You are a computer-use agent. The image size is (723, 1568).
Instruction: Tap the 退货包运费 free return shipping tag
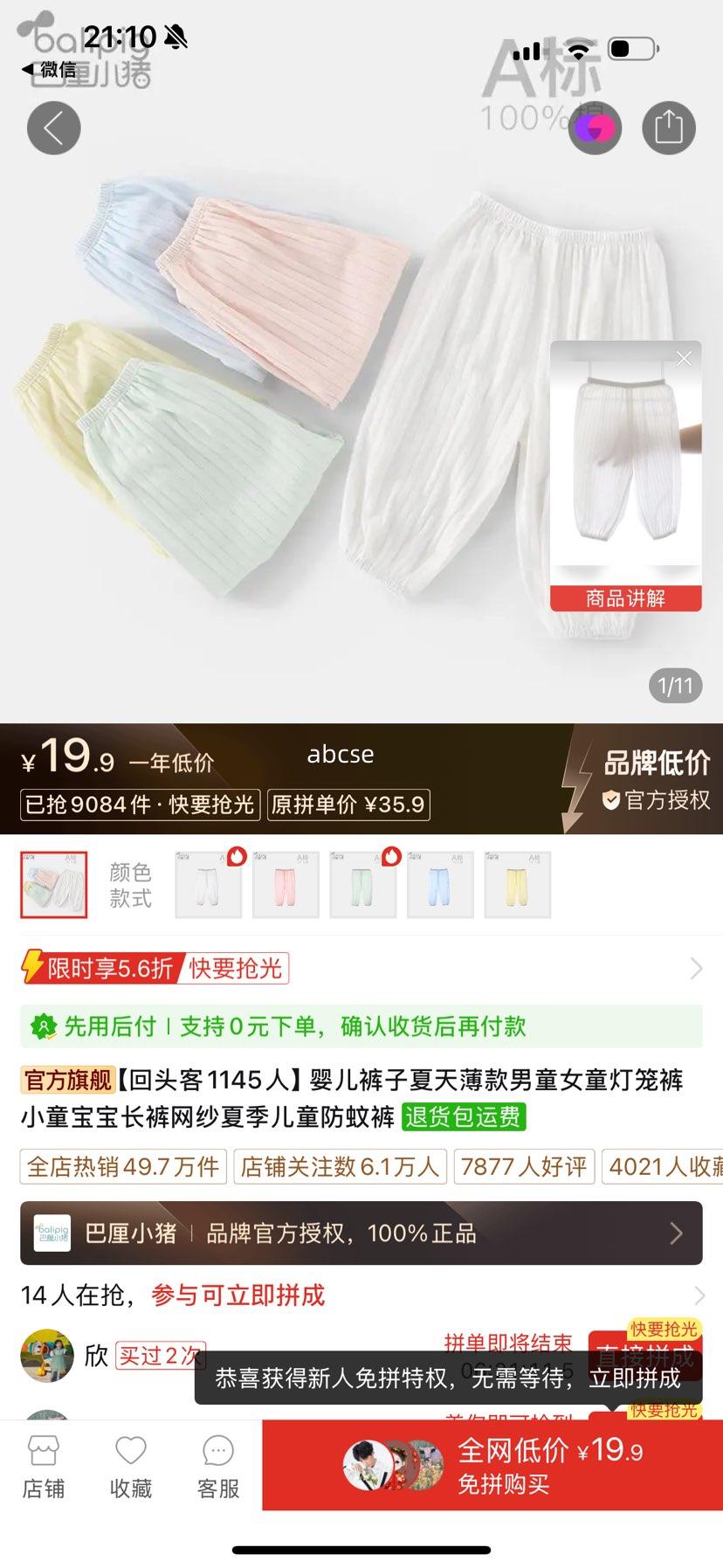pos(465,1117)
